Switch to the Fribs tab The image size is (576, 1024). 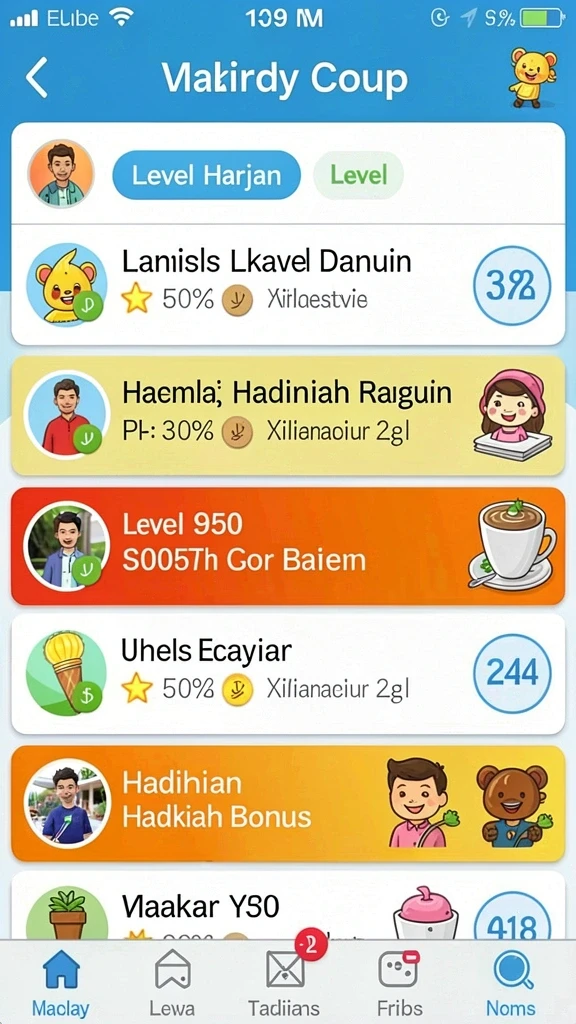[398, 982]
